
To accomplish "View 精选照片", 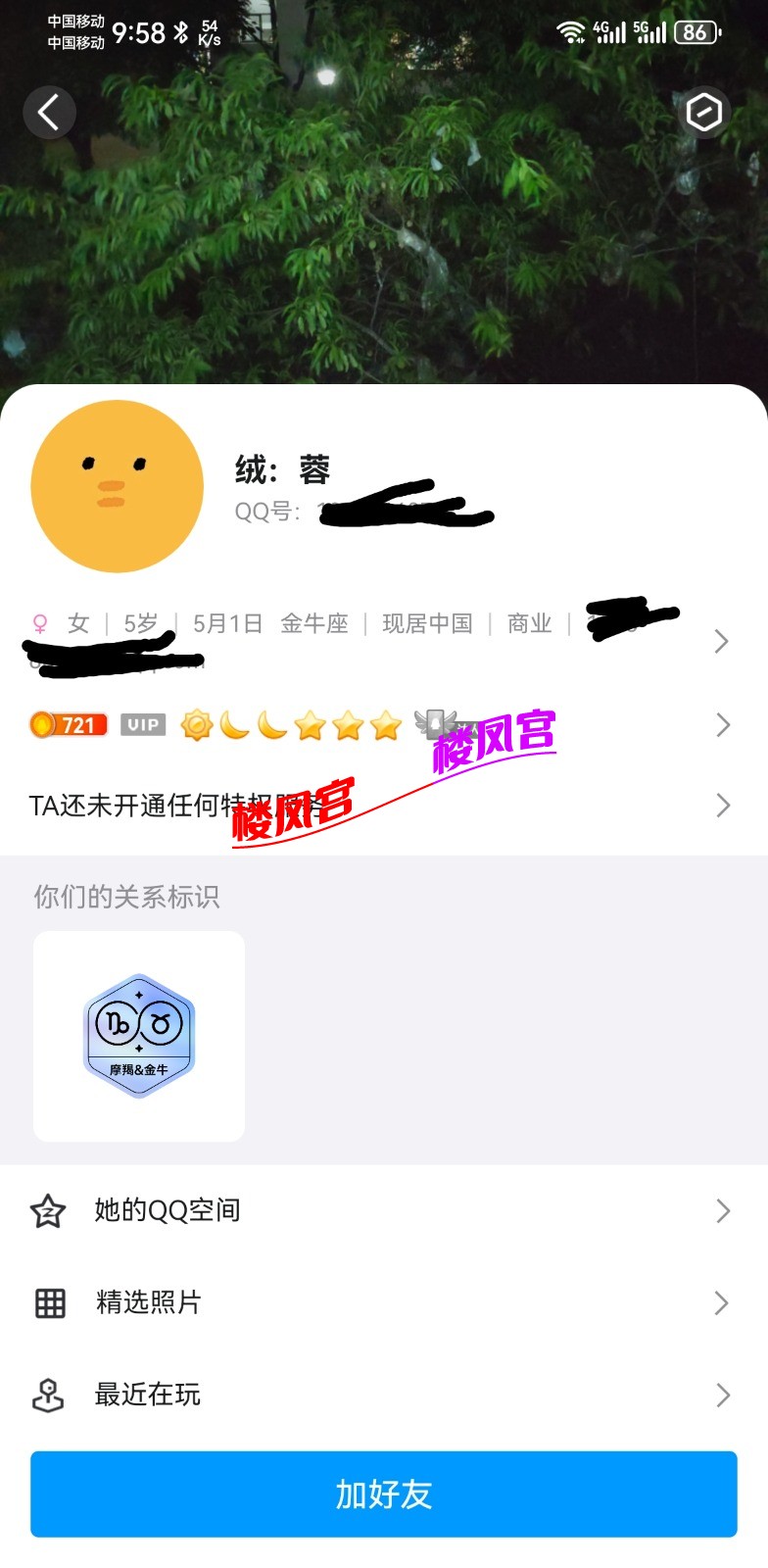I will (x=382, y=1302).
